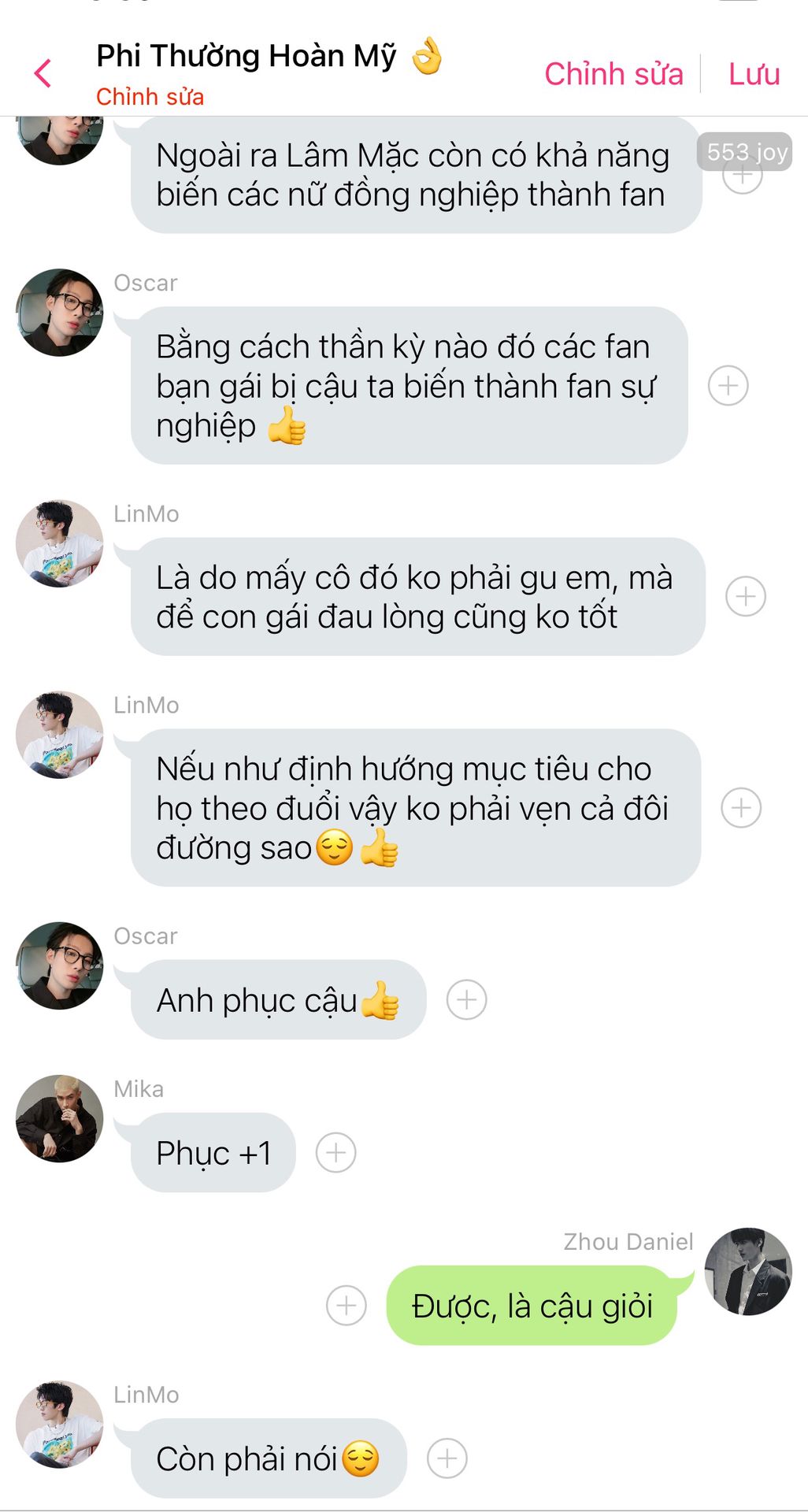
Task: Tap plus next to 'Anh phục cậu'
Action: click(x=466, y=1000)
